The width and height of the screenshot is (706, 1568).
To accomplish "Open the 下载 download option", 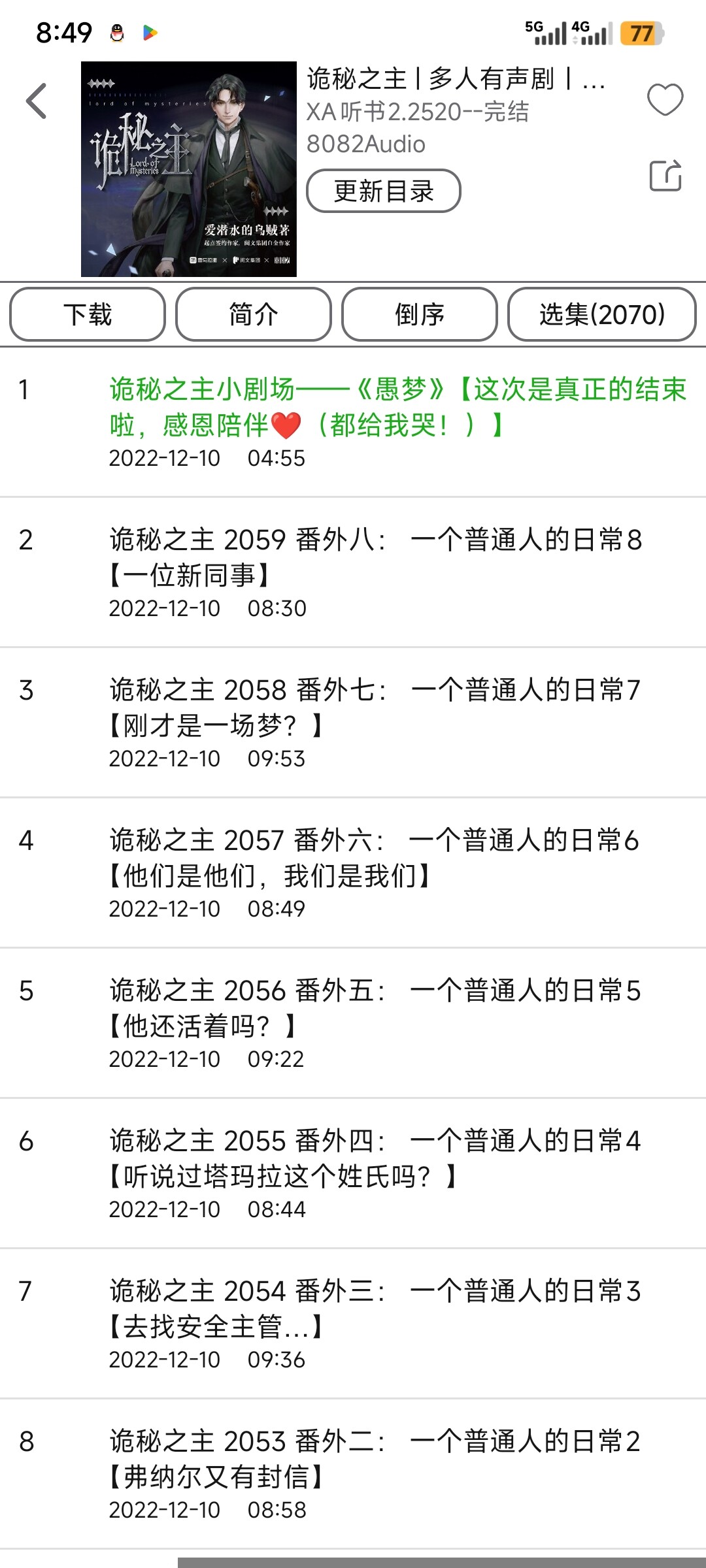I will (x=88, y=314).
